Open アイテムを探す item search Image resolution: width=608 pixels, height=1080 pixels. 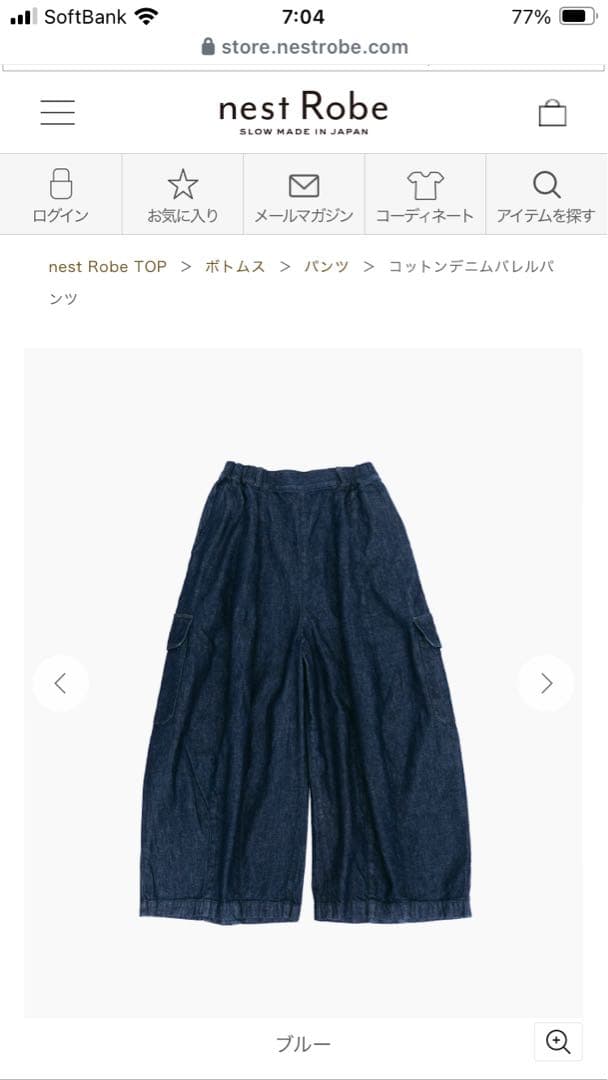coord(546,196)
